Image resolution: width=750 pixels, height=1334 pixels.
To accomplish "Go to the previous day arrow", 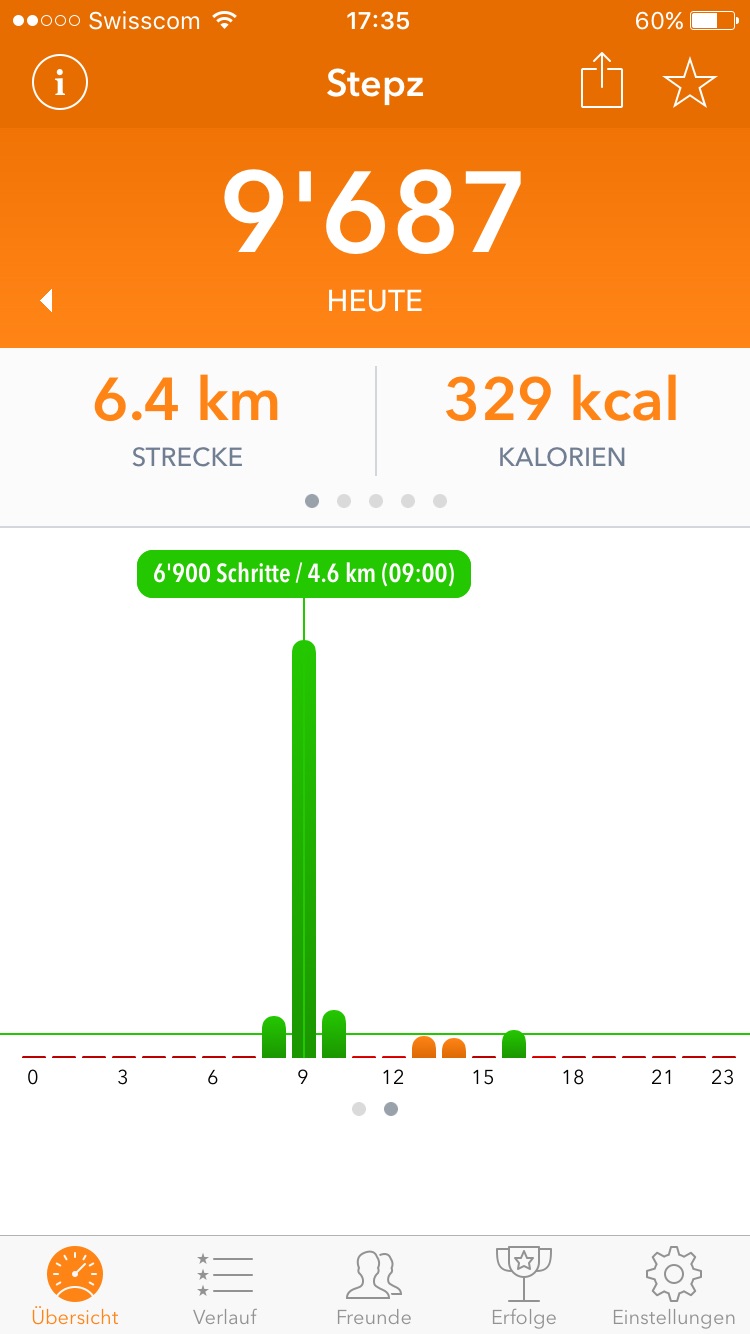I will coord(46,300).
